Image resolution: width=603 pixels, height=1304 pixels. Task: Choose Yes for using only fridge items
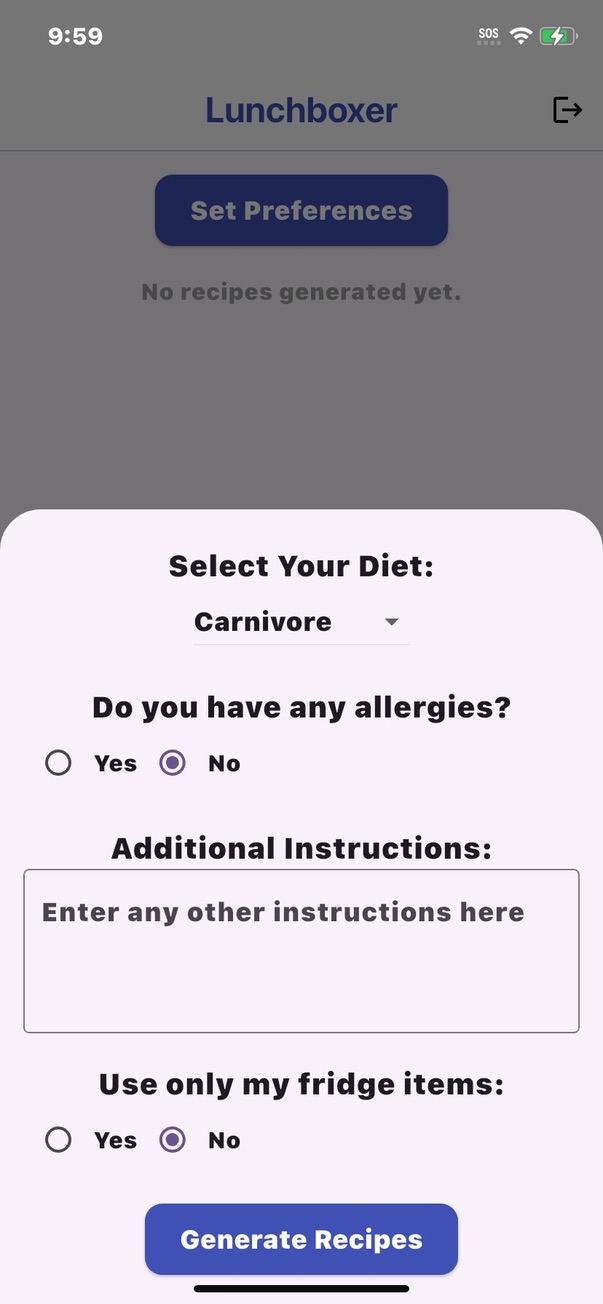click(x=59, y=1140)
